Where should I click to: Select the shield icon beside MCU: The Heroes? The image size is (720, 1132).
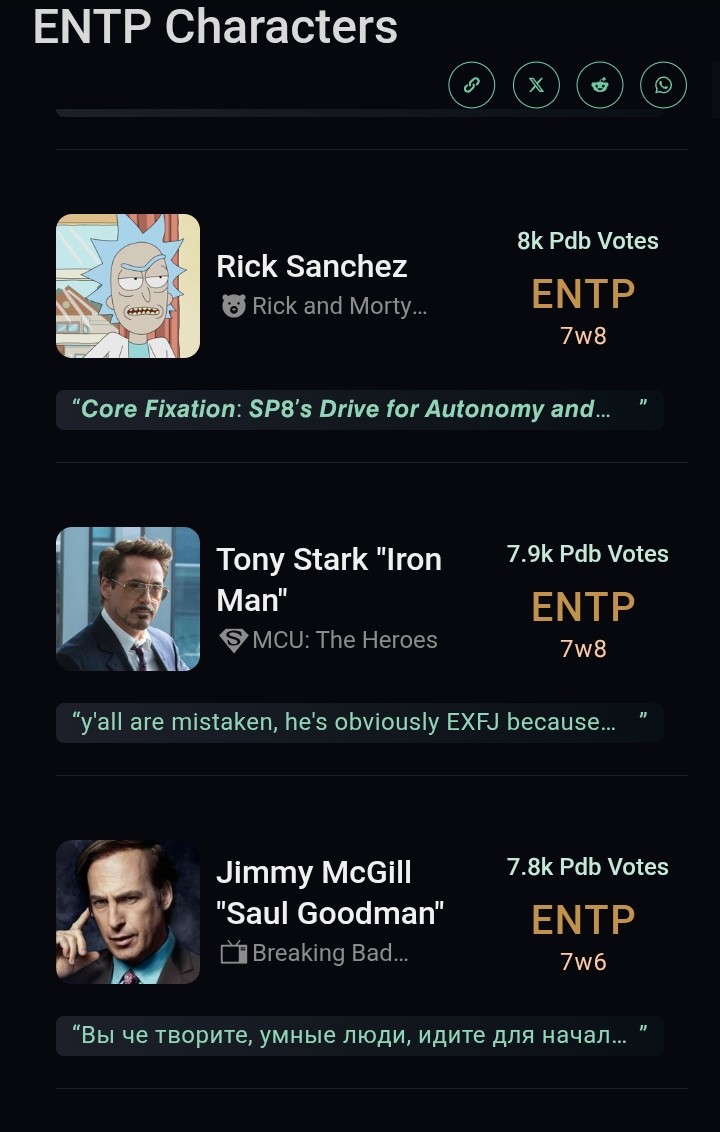pyautogui.click(x=233, y=640)
